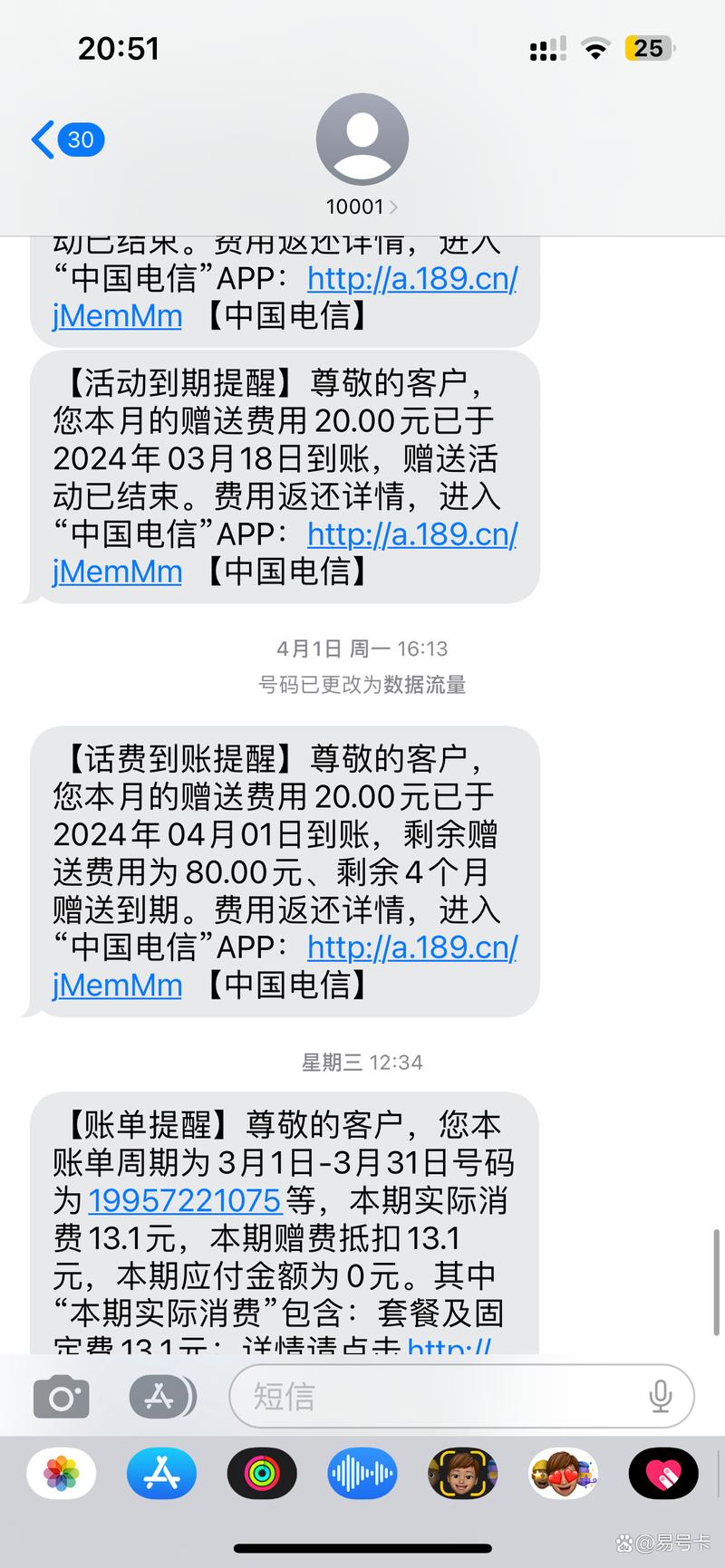Start dictation with the microphone icon

[x=661, y=1397]
